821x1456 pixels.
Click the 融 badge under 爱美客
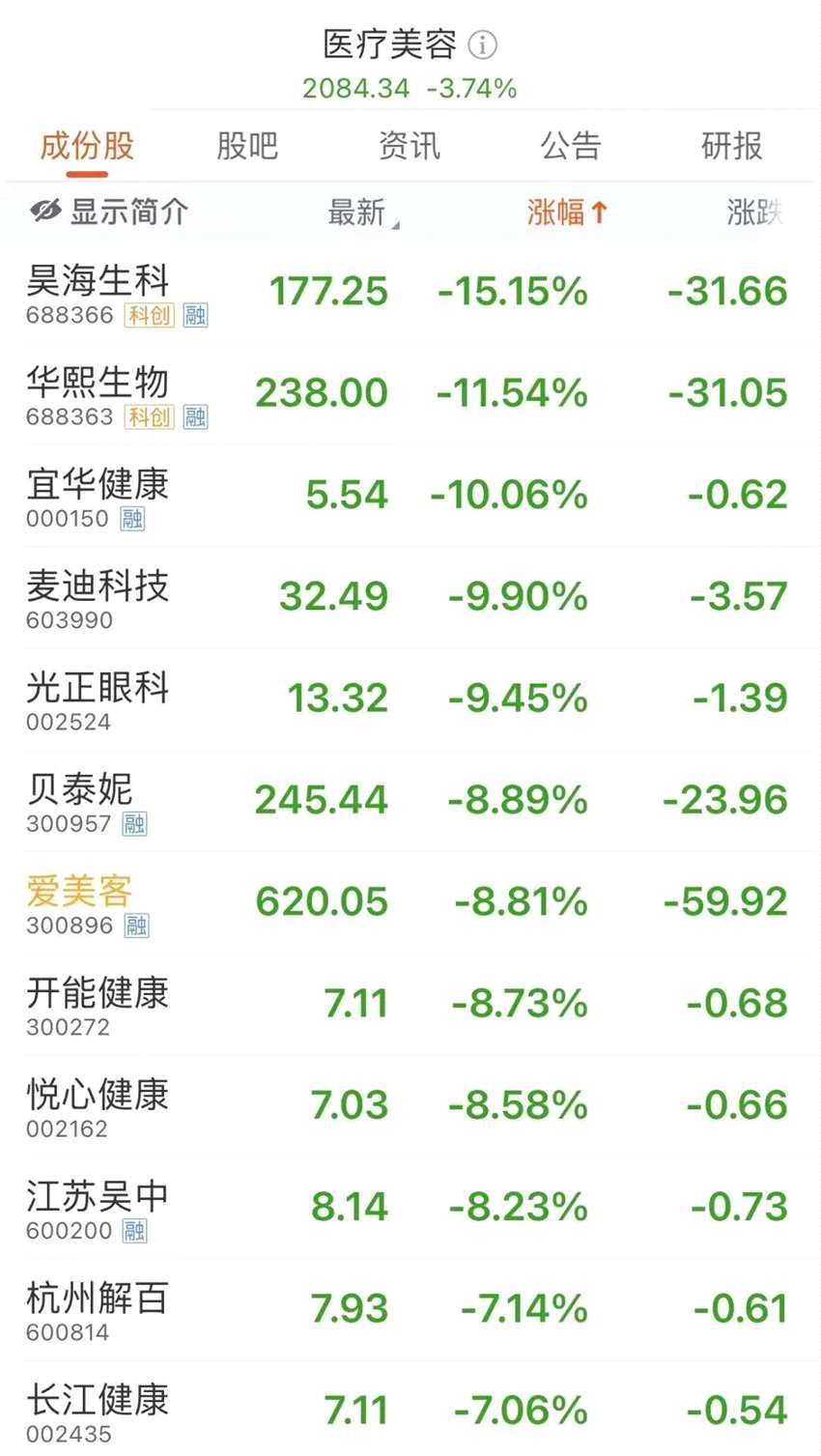pos(136,926)
